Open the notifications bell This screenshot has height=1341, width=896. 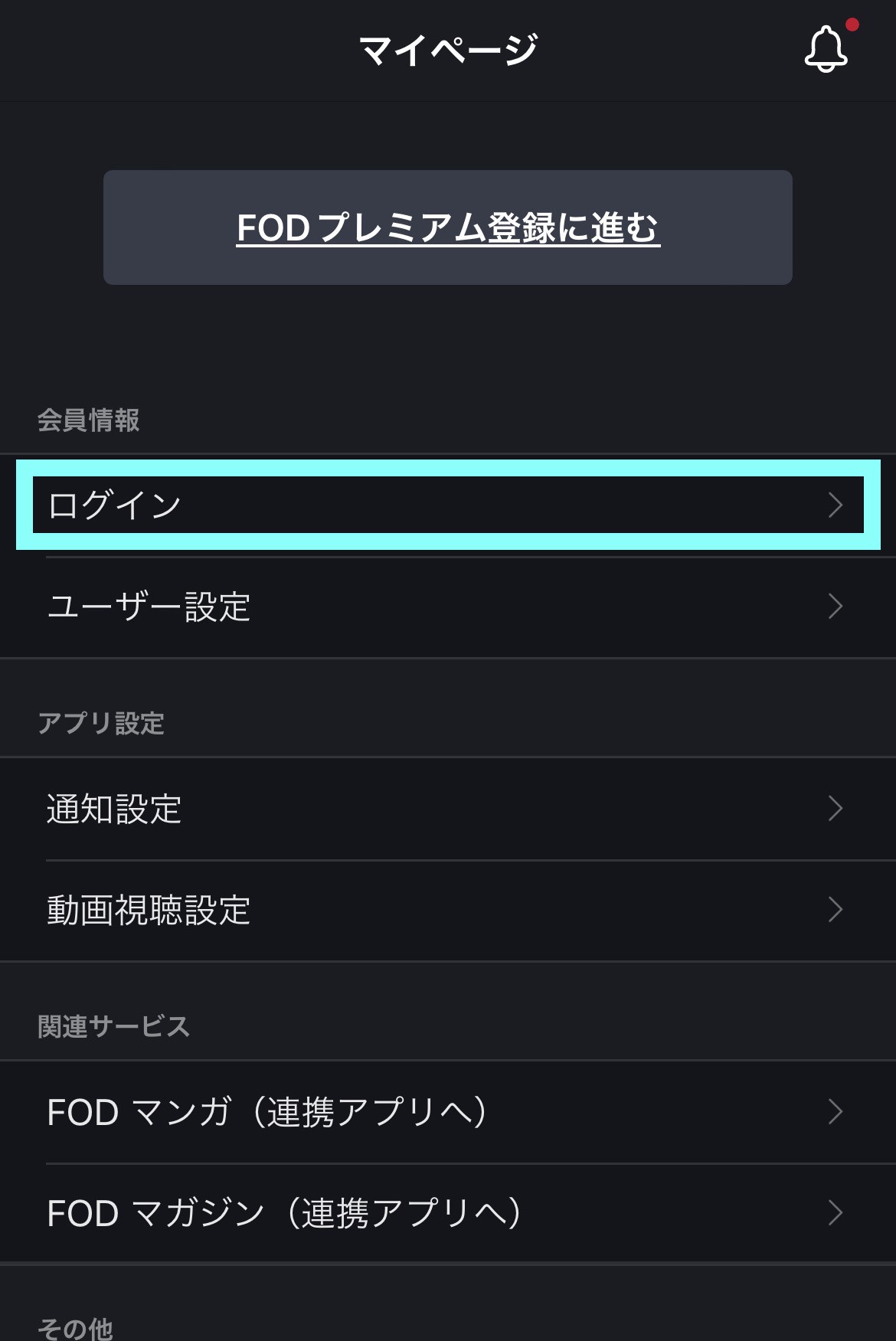826,50
